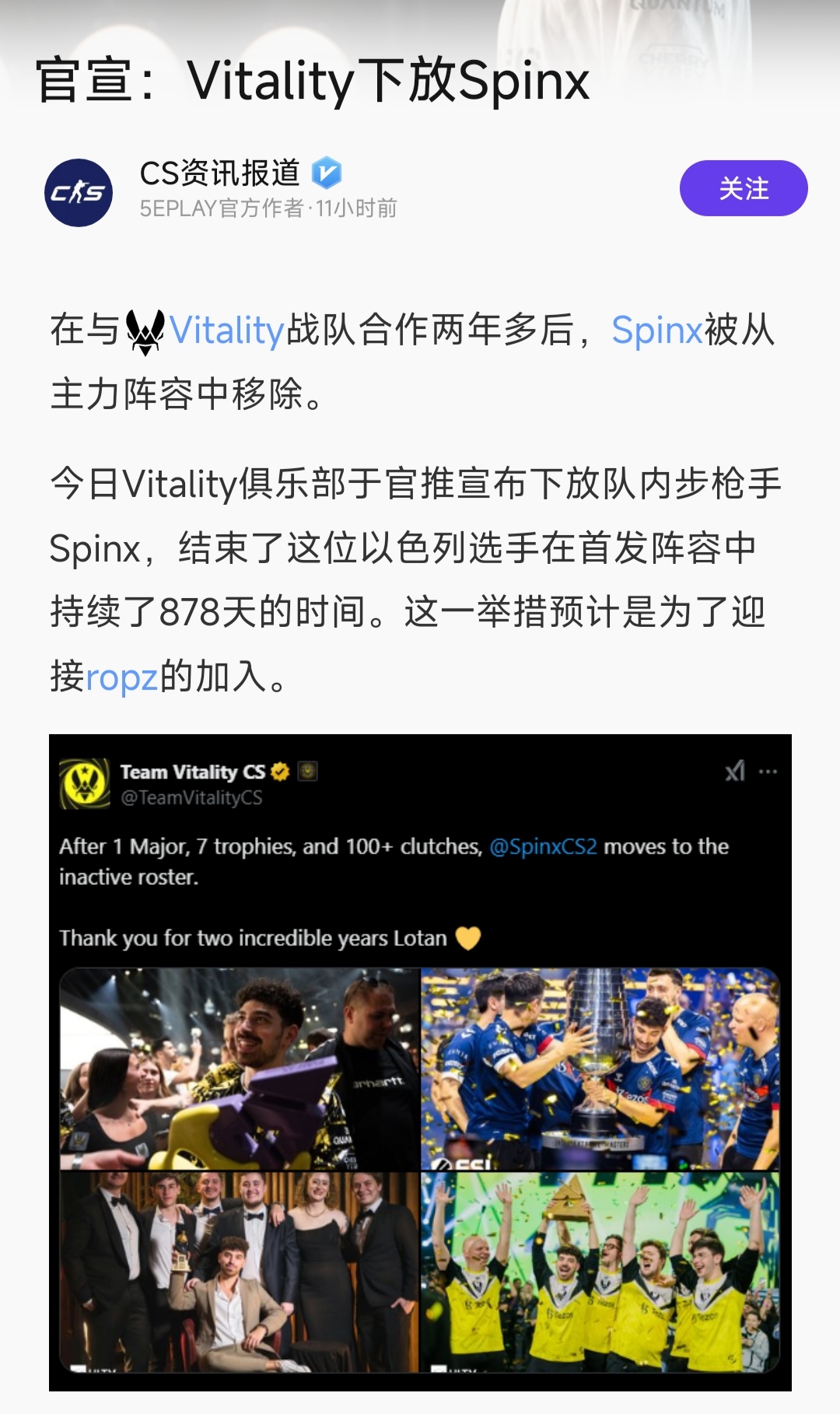Open the CS资讯报道 author avatar
The image size is (840, 1414).
pyautogui.click(x=79, y=193)
